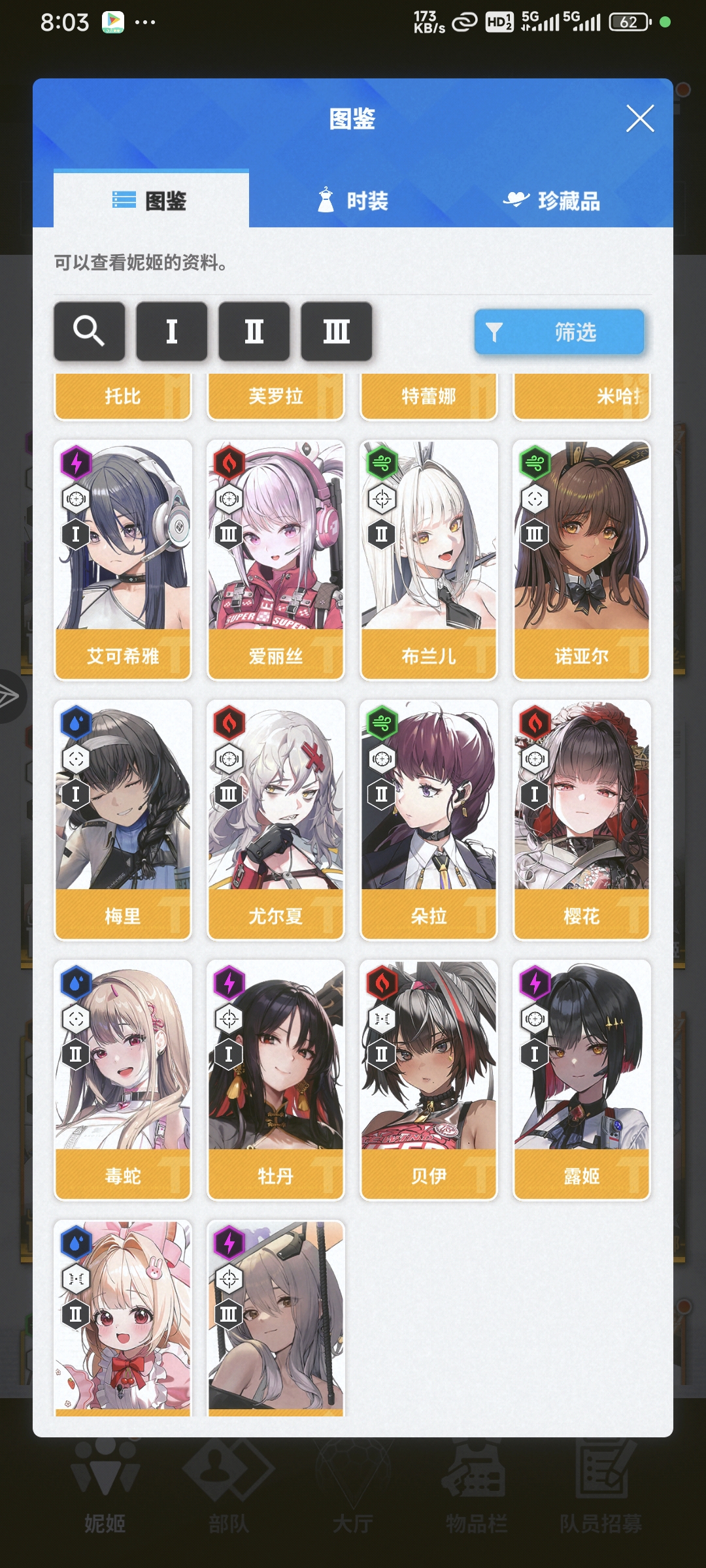The height and width of the screenshot is (1568, 706).
Task: Open 朵拉 character card
Action: click(429, 820)
